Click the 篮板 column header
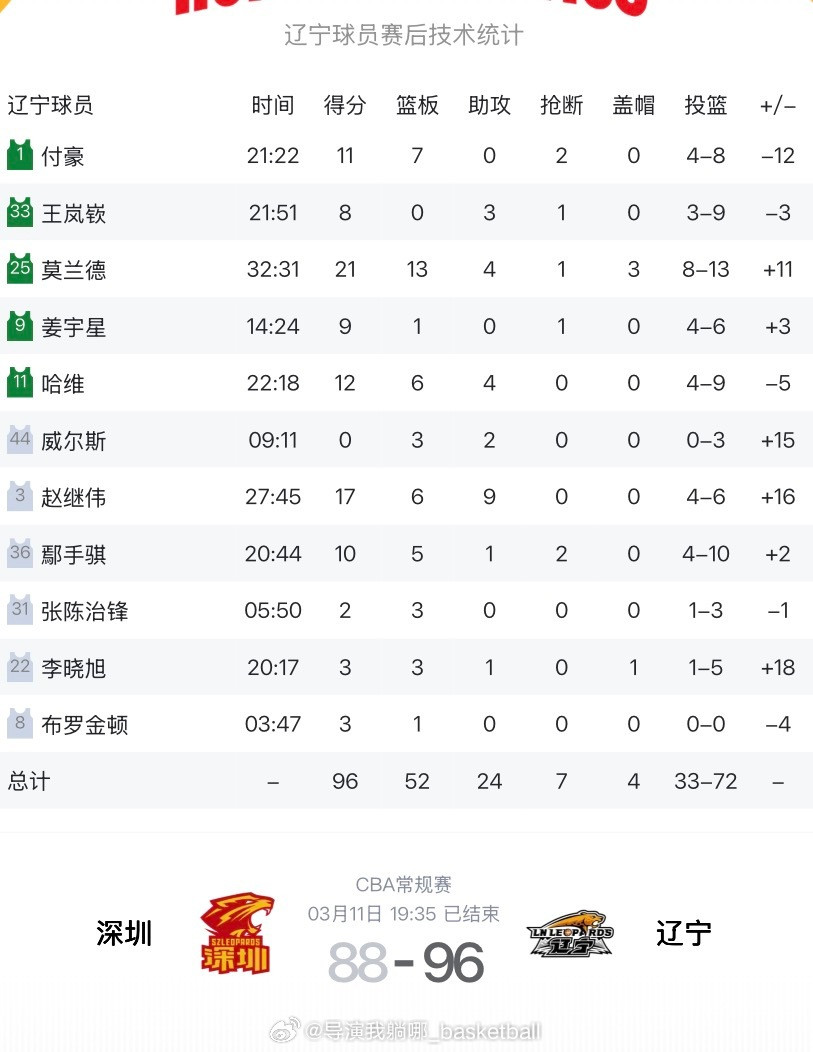Screen dimensions: 813x1052 click(x=417, y=105)
